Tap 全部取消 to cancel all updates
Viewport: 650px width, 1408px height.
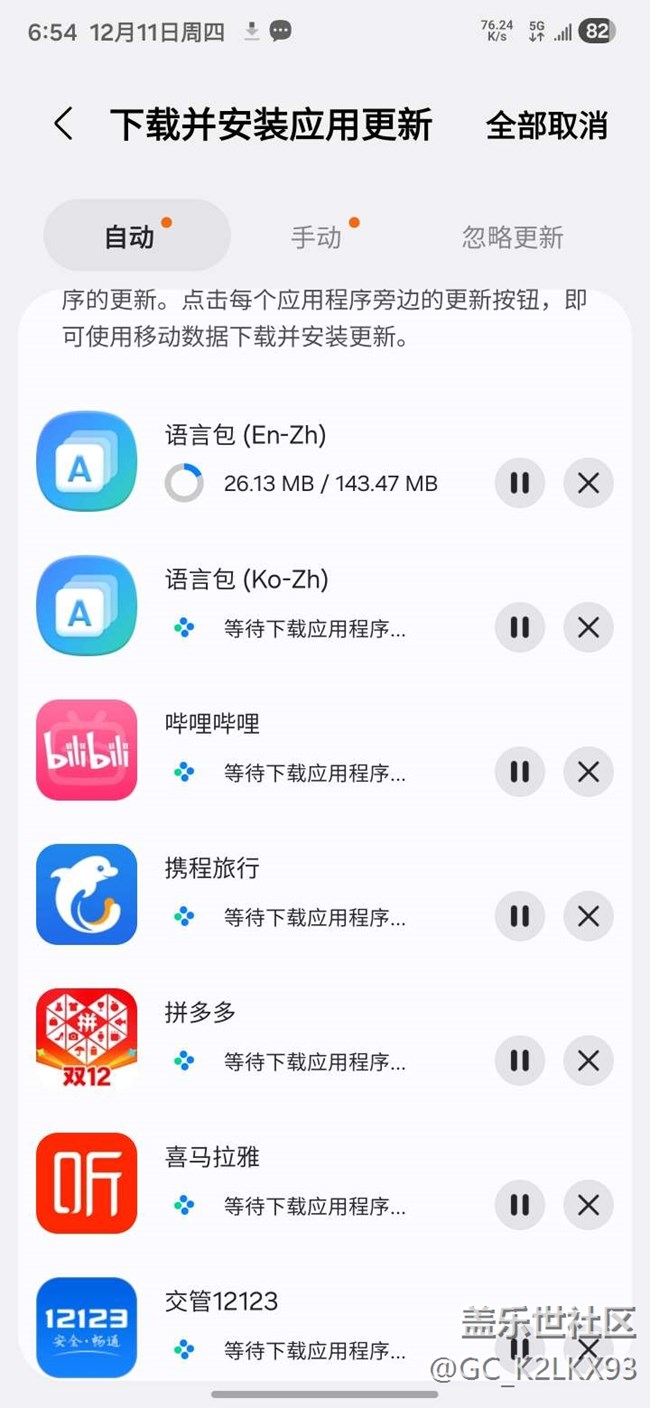546,126
